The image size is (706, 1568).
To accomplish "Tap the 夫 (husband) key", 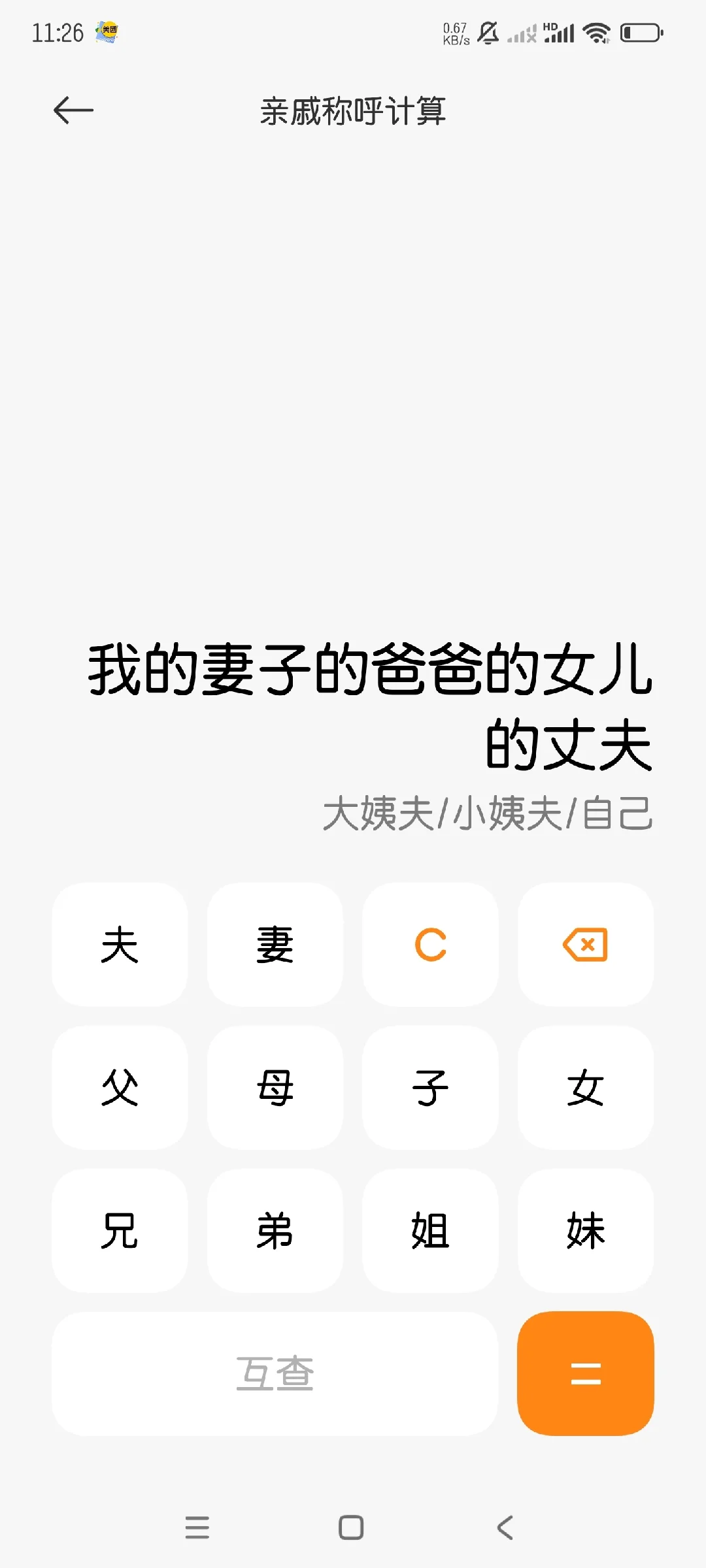I will tap(120, 945).
